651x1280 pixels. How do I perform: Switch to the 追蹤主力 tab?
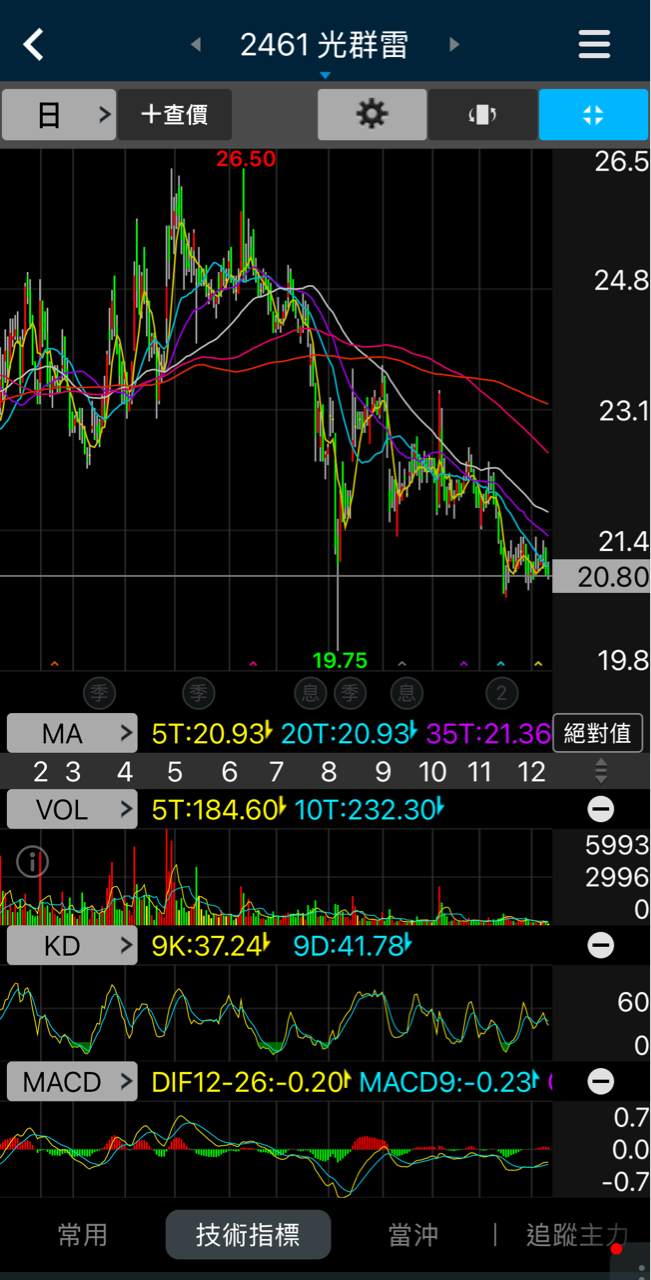pyautogui.click(x=577, y=1235)
